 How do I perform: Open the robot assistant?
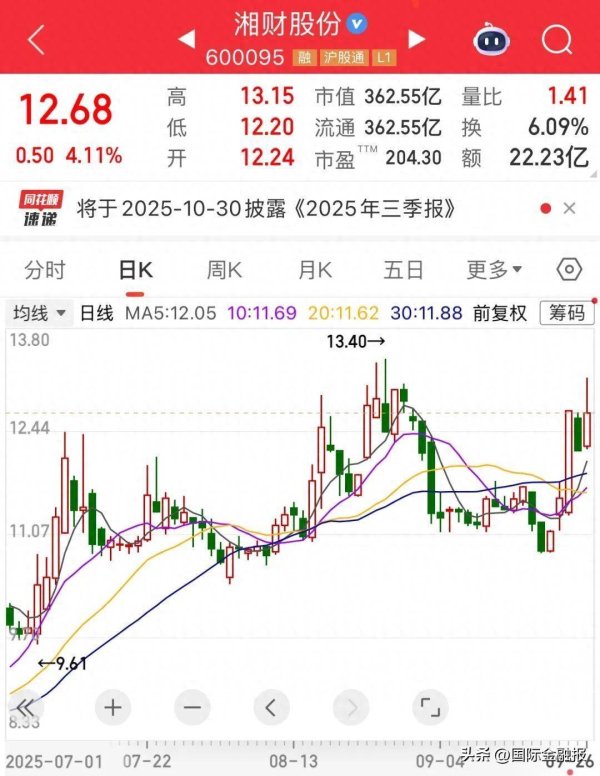click(x=490, y=40)
